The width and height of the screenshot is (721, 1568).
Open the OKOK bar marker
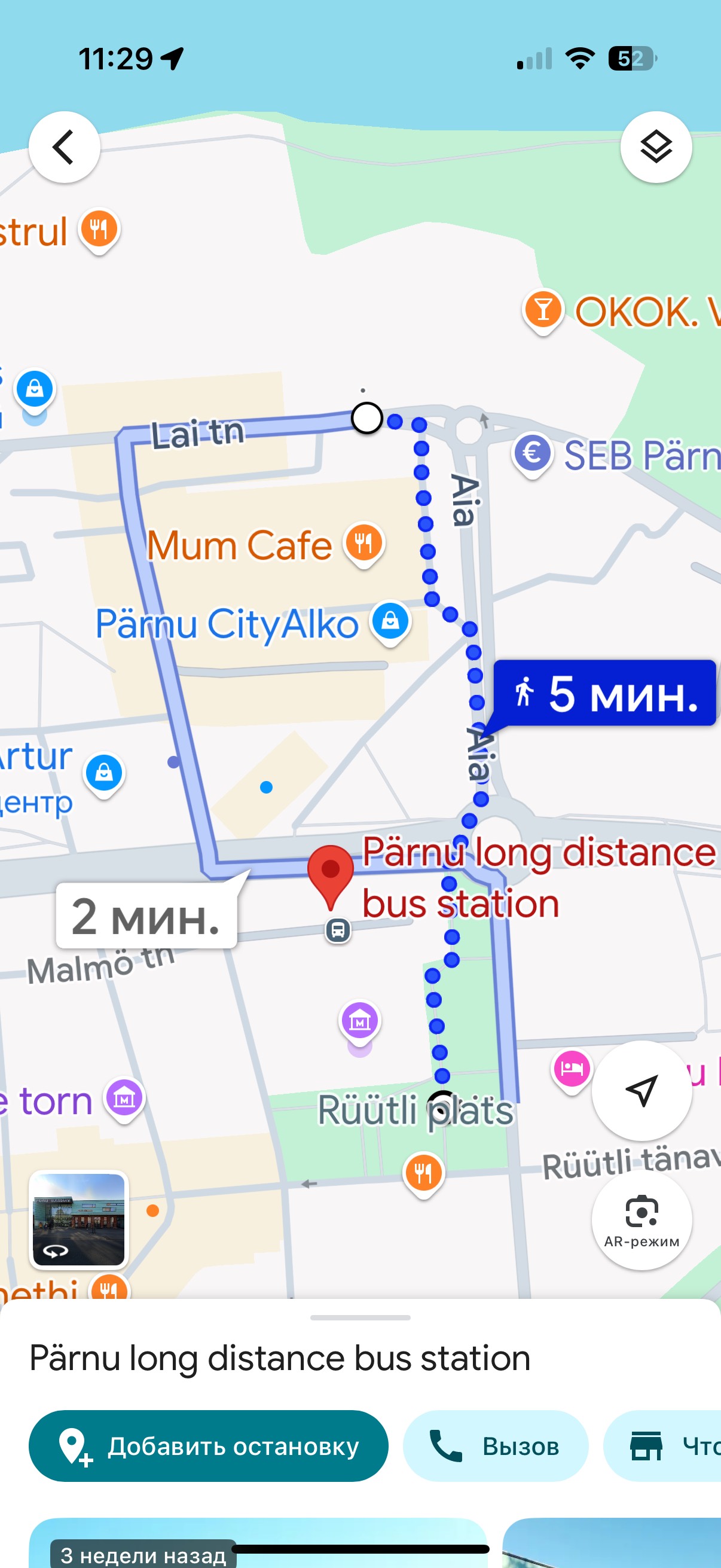[543, 310]
